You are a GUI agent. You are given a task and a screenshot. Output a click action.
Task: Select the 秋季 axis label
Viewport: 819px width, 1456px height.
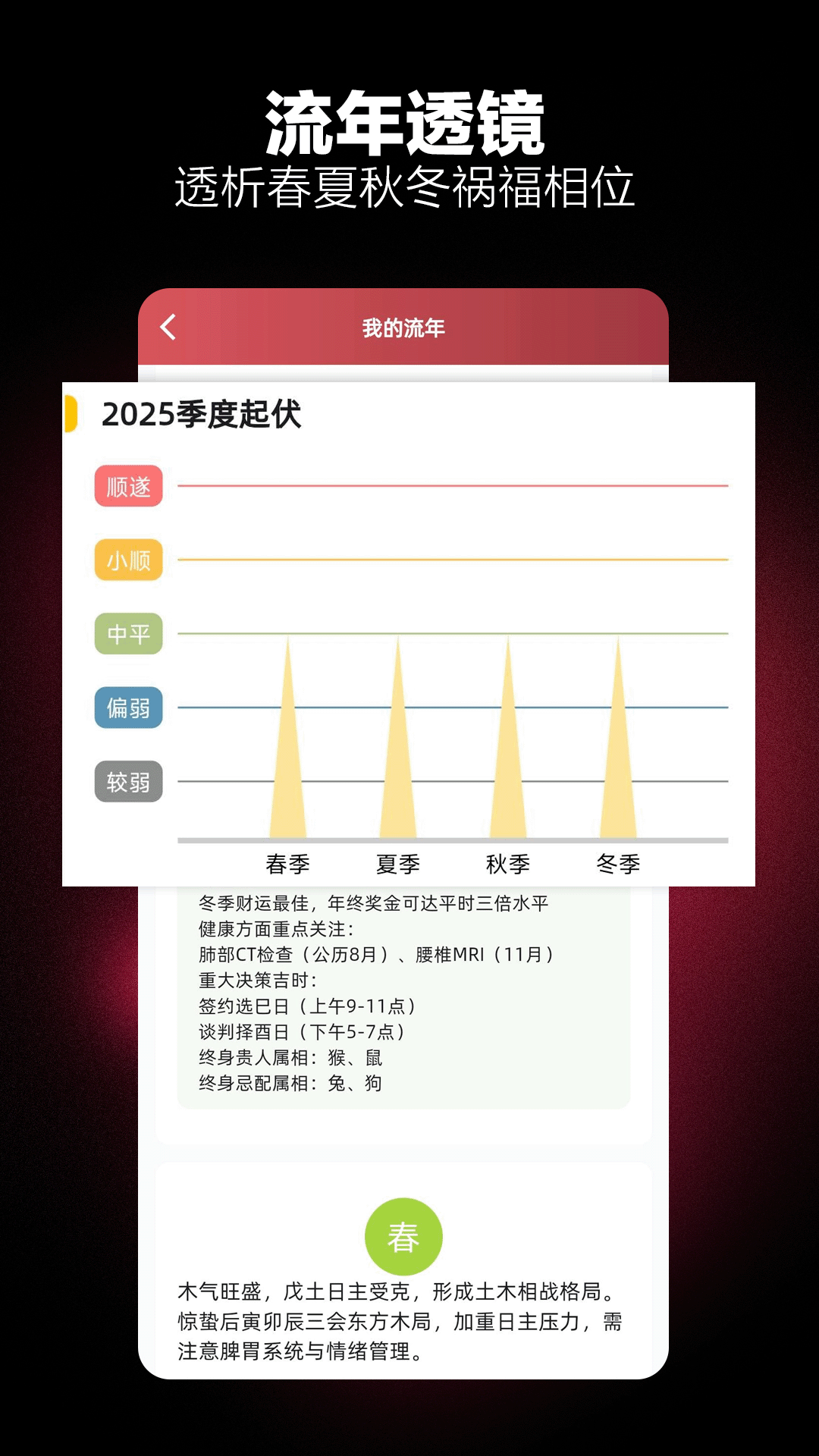point(509,863)
